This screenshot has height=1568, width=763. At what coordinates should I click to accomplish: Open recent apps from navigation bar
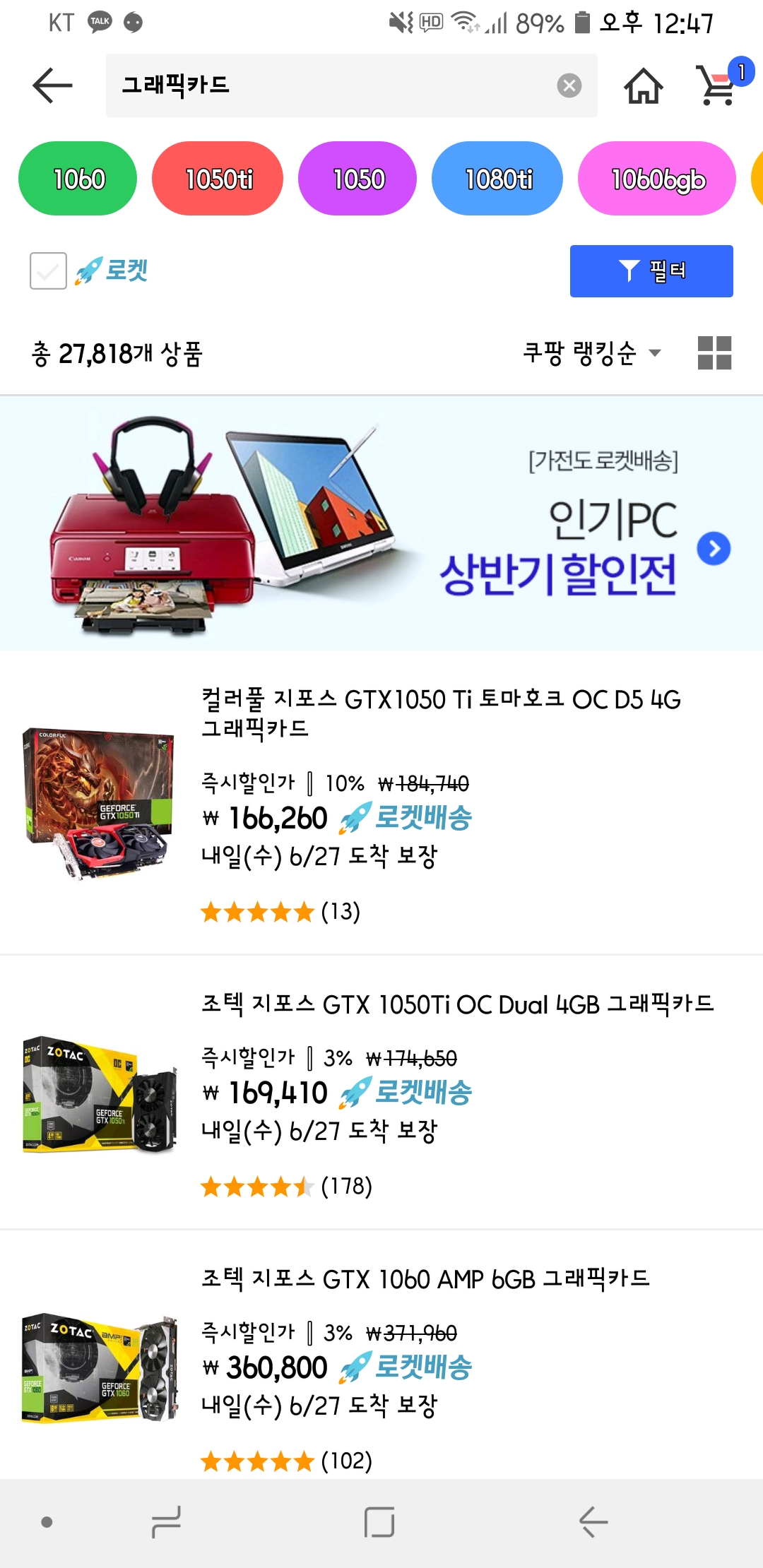click(167, 1522)
